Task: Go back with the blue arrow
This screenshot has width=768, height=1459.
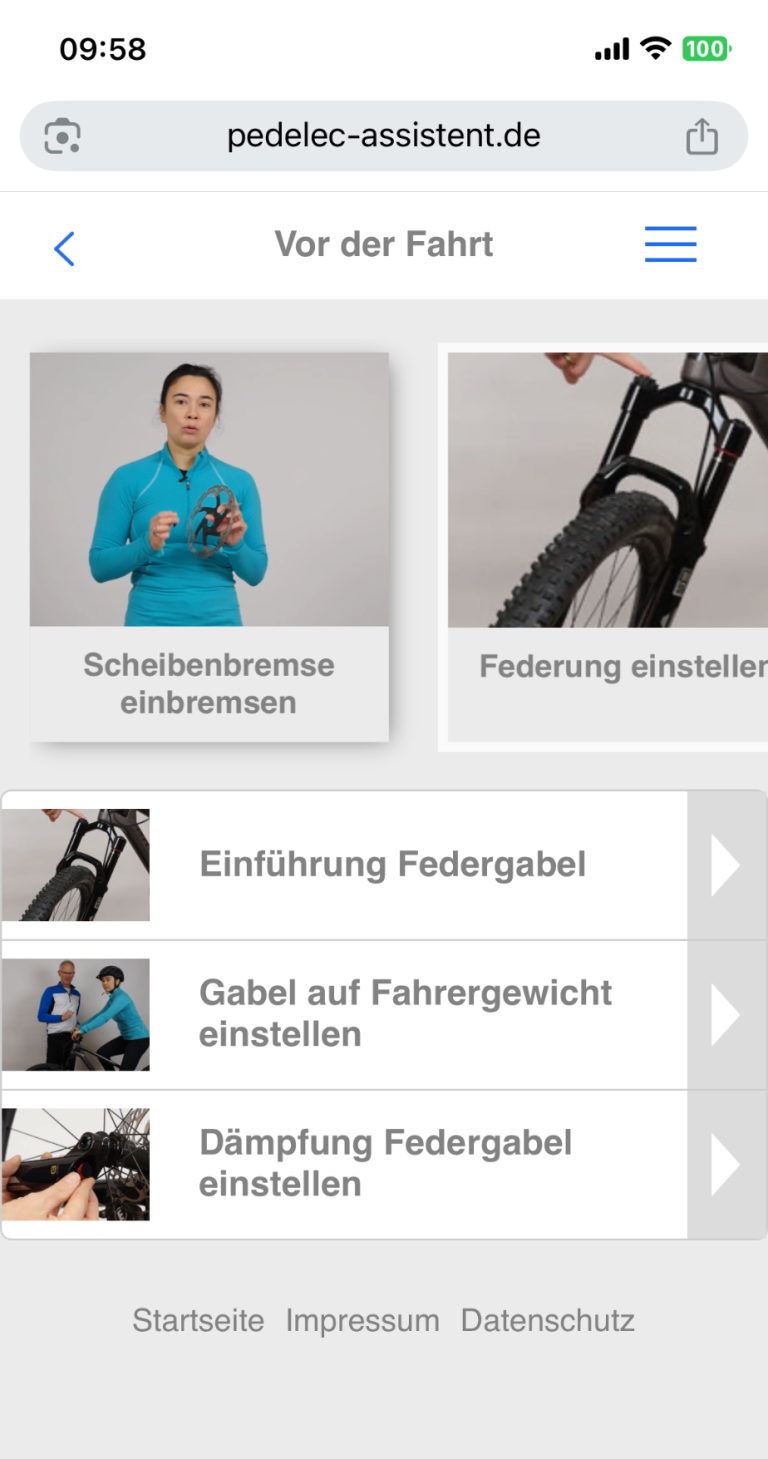Action: [x=64, y=248]
